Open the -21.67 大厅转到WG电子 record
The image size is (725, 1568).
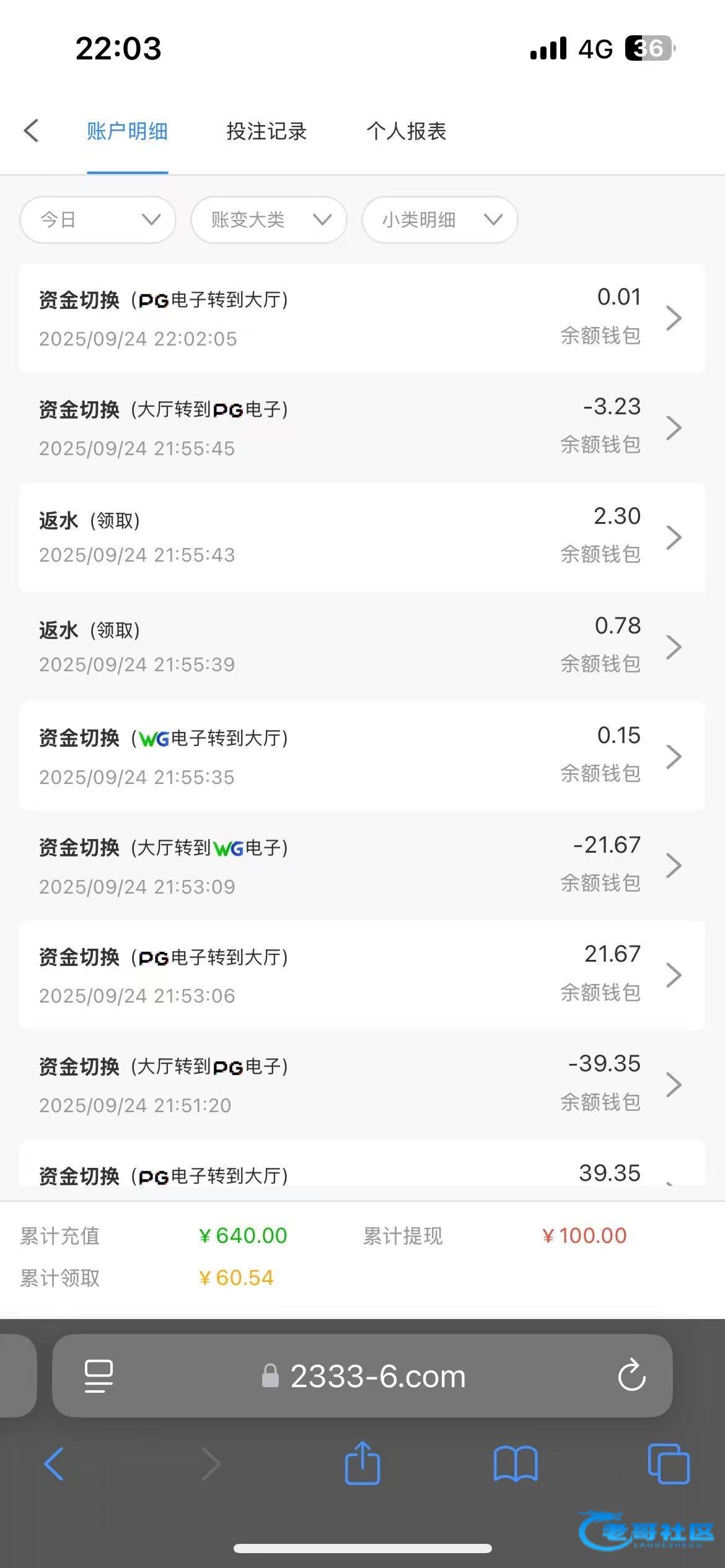point(362,866)
